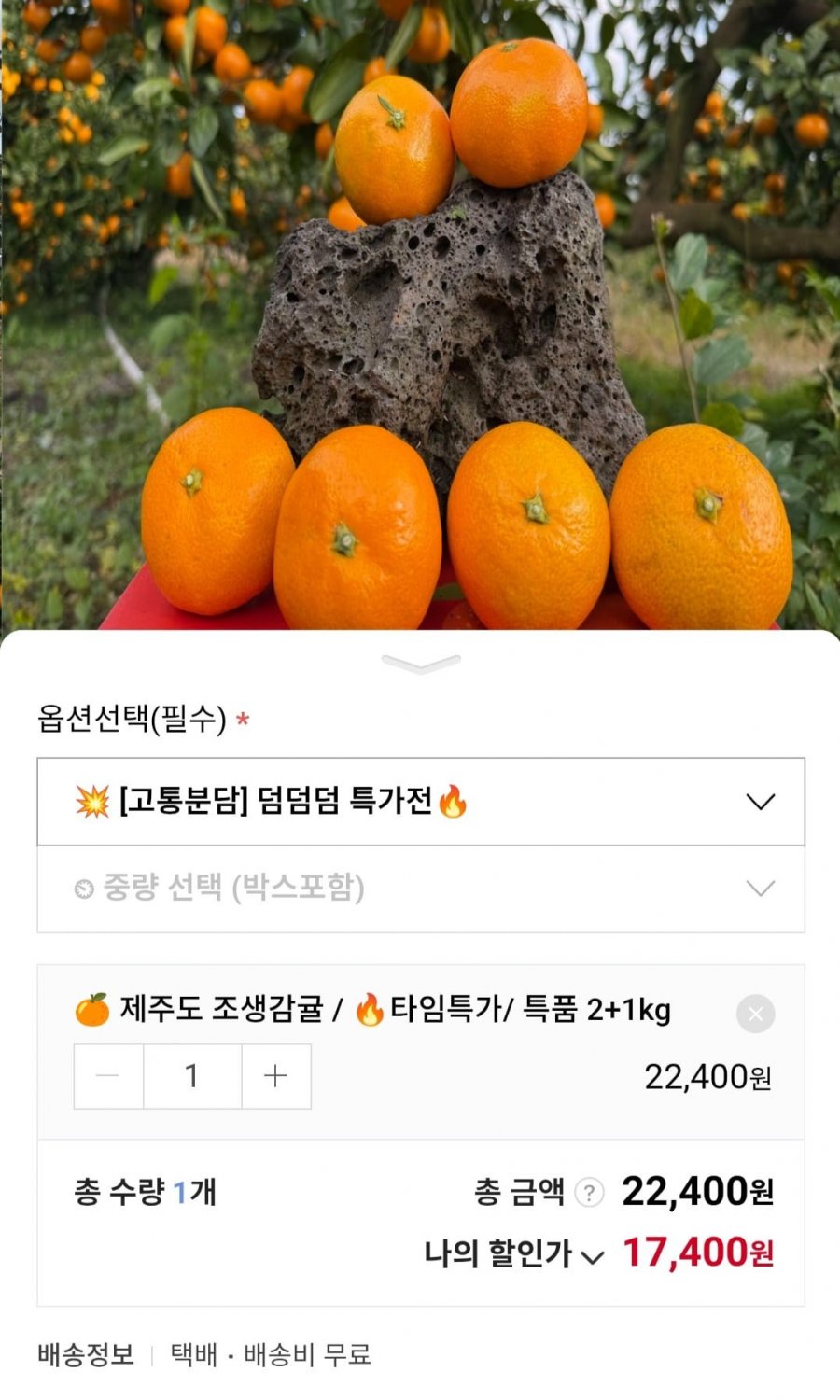Screen dimensions: 840x1400
Task: Open the 중량 선택 (박스포함) dropdown
Action: 420,889
